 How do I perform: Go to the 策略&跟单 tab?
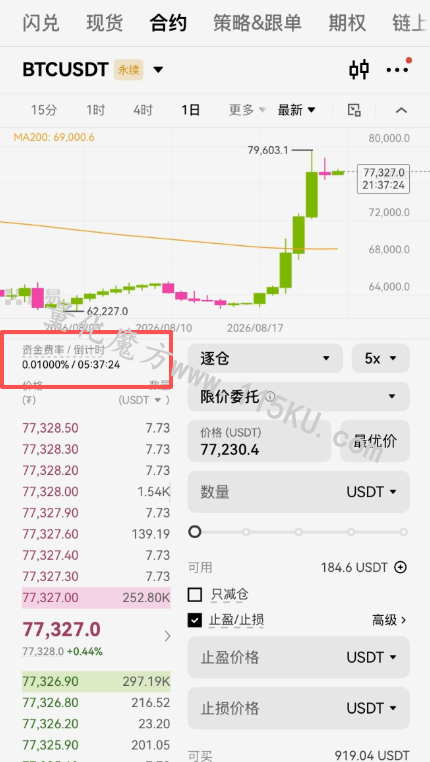[x=257, y=23]
